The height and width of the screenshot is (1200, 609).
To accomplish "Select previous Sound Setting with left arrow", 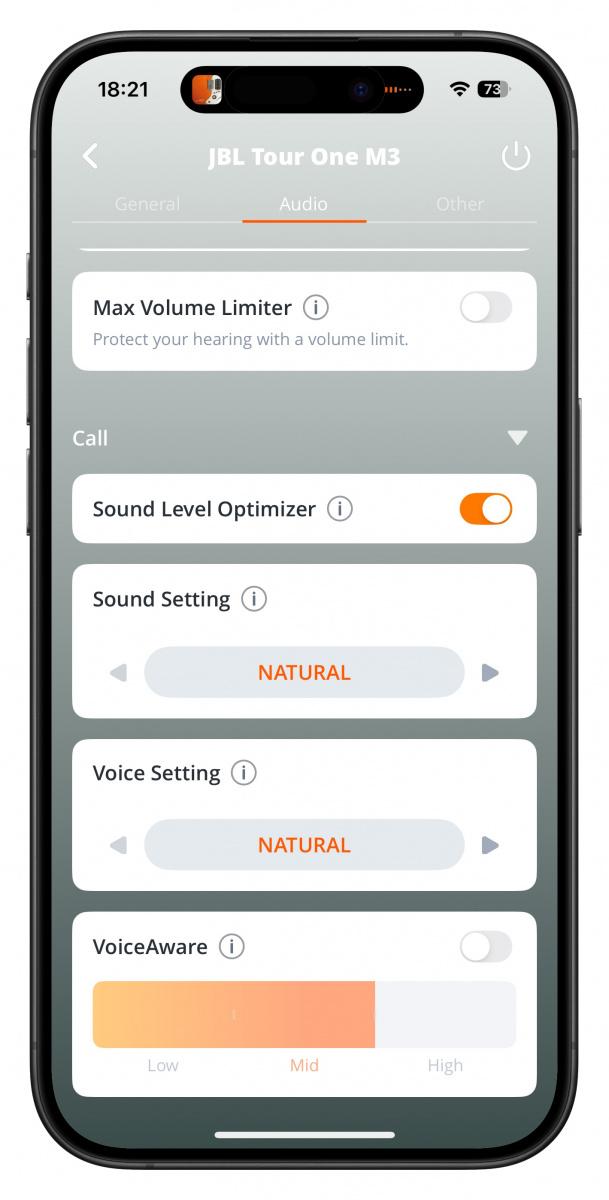I will [x=118, y=673].
